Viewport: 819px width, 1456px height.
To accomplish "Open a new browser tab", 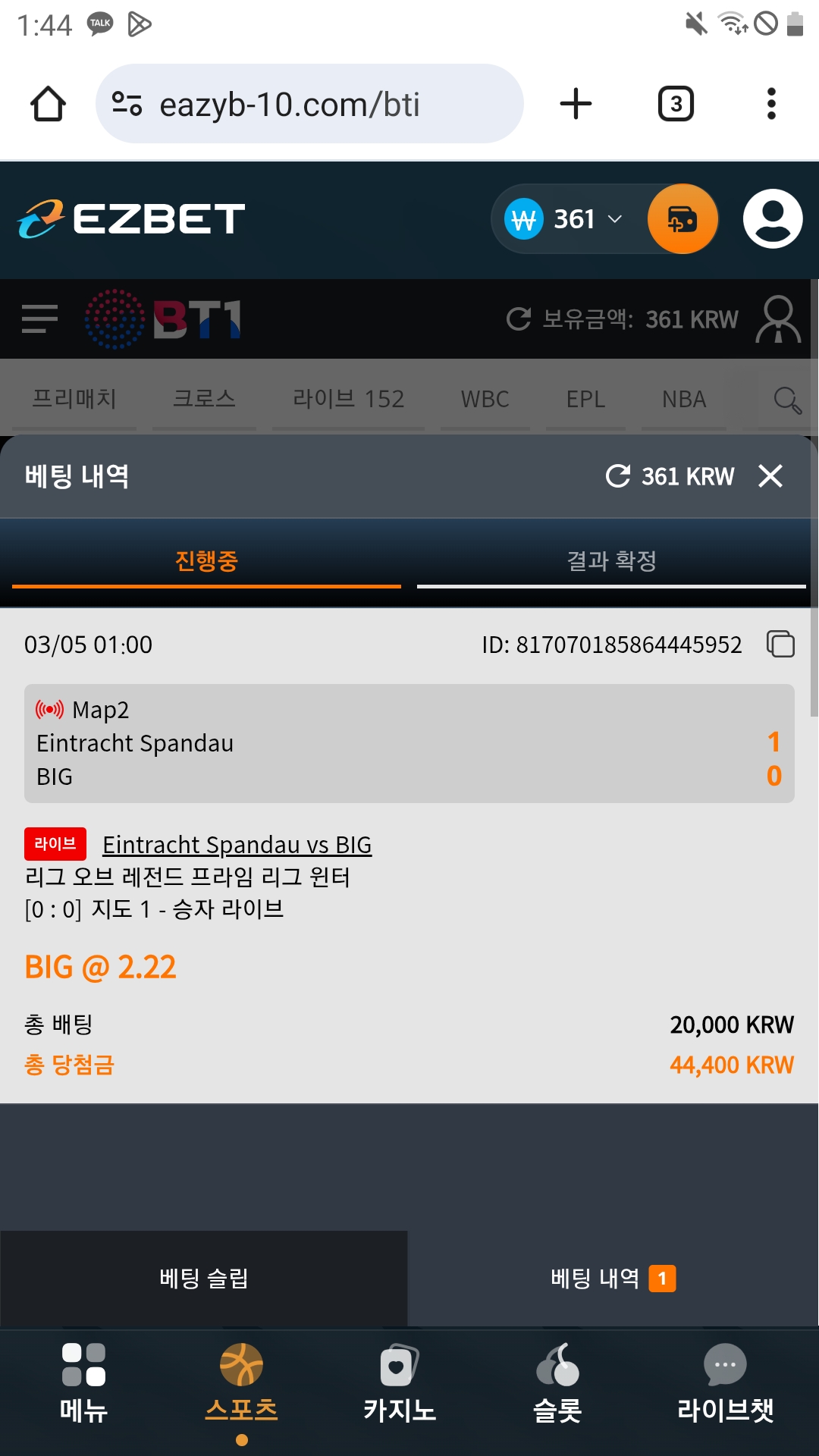I will (x=576, y=104).
